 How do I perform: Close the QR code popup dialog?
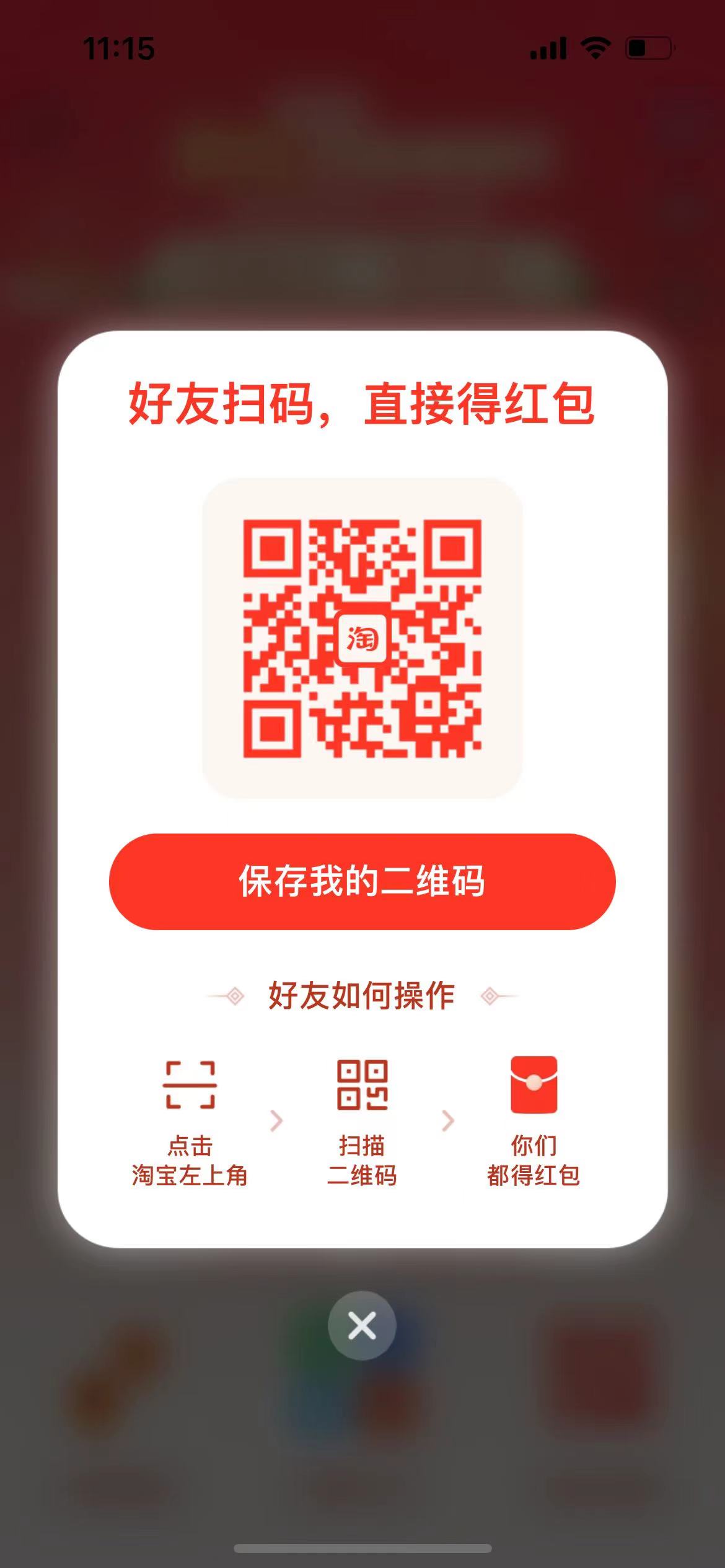point(362,1325)
